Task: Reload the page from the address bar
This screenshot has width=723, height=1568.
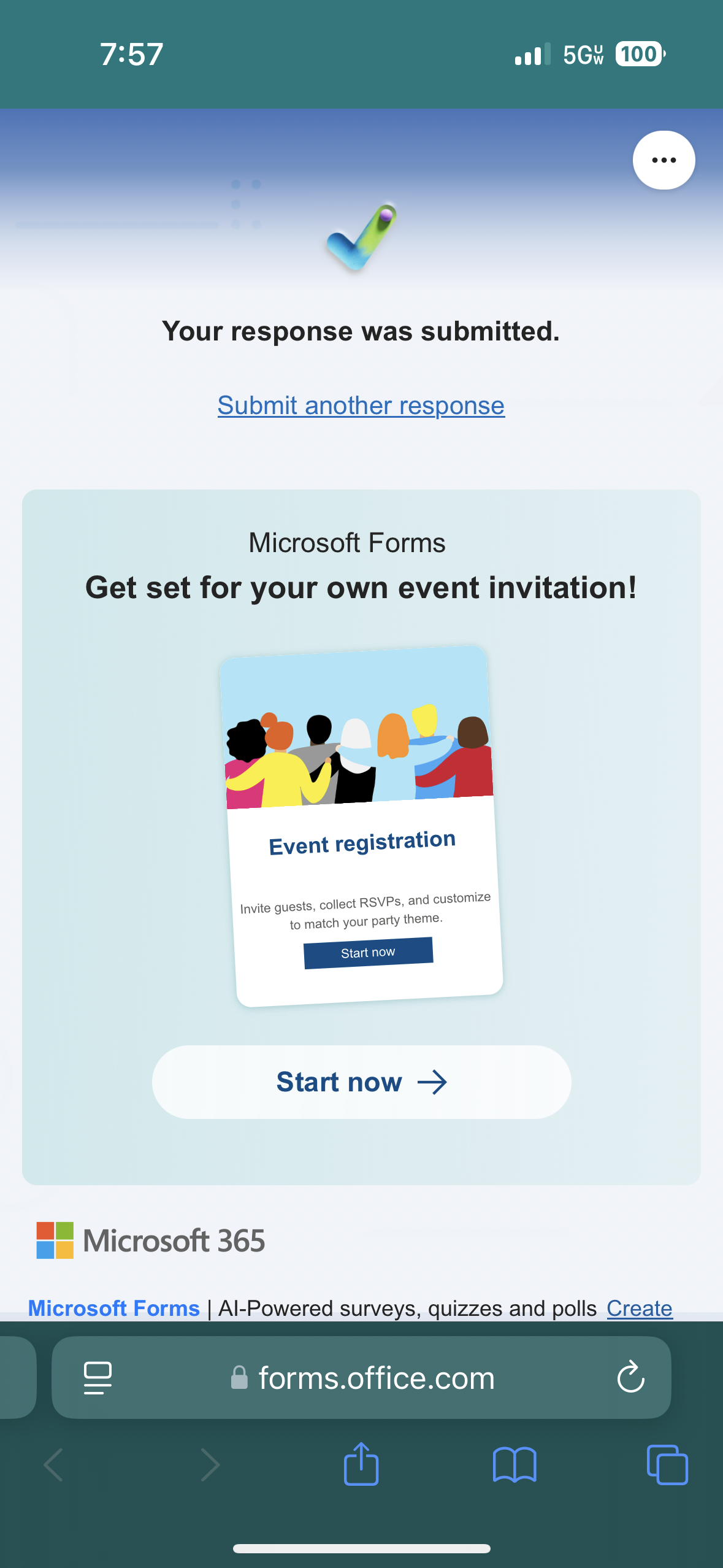Action: (630, 1378)
